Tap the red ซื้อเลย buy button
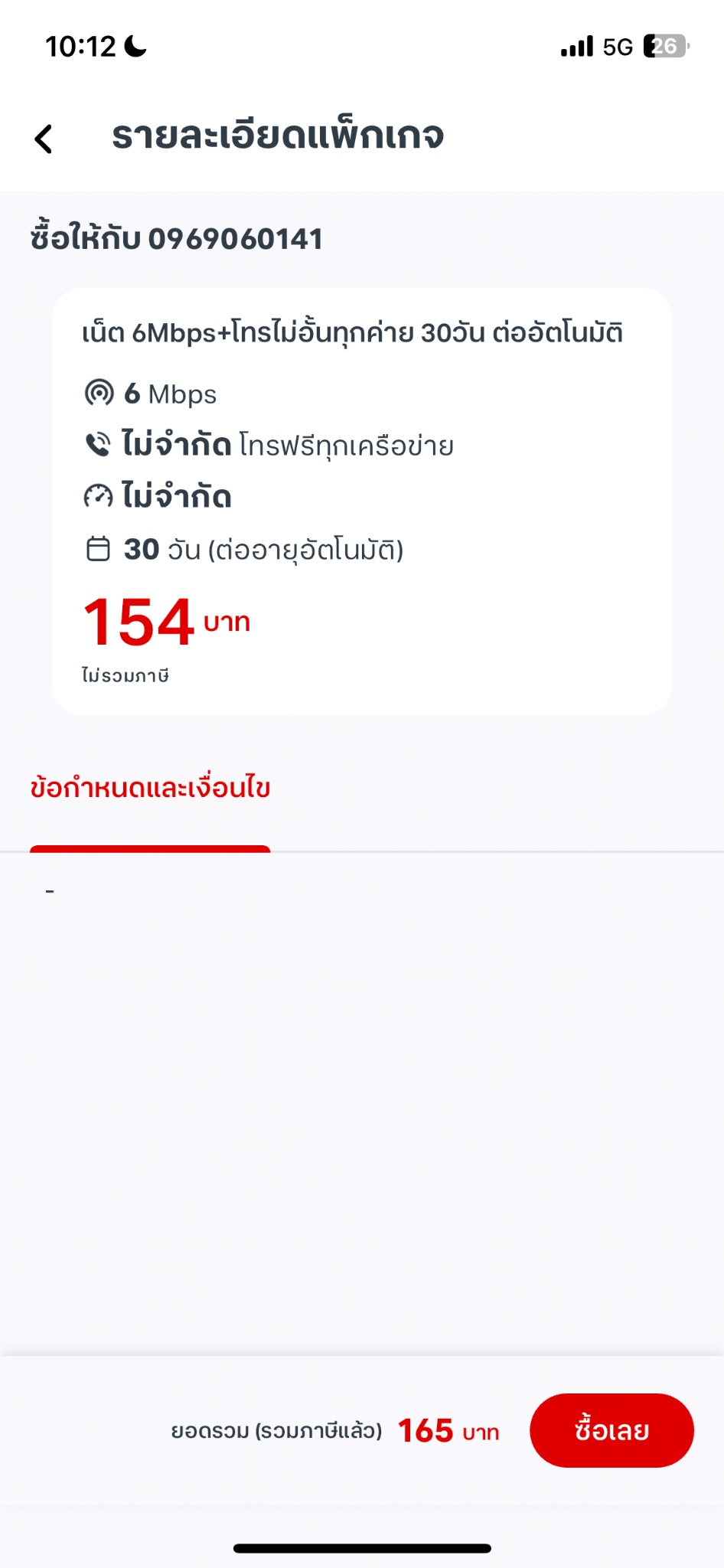724x1568 pixels. tap(611, 1430)
